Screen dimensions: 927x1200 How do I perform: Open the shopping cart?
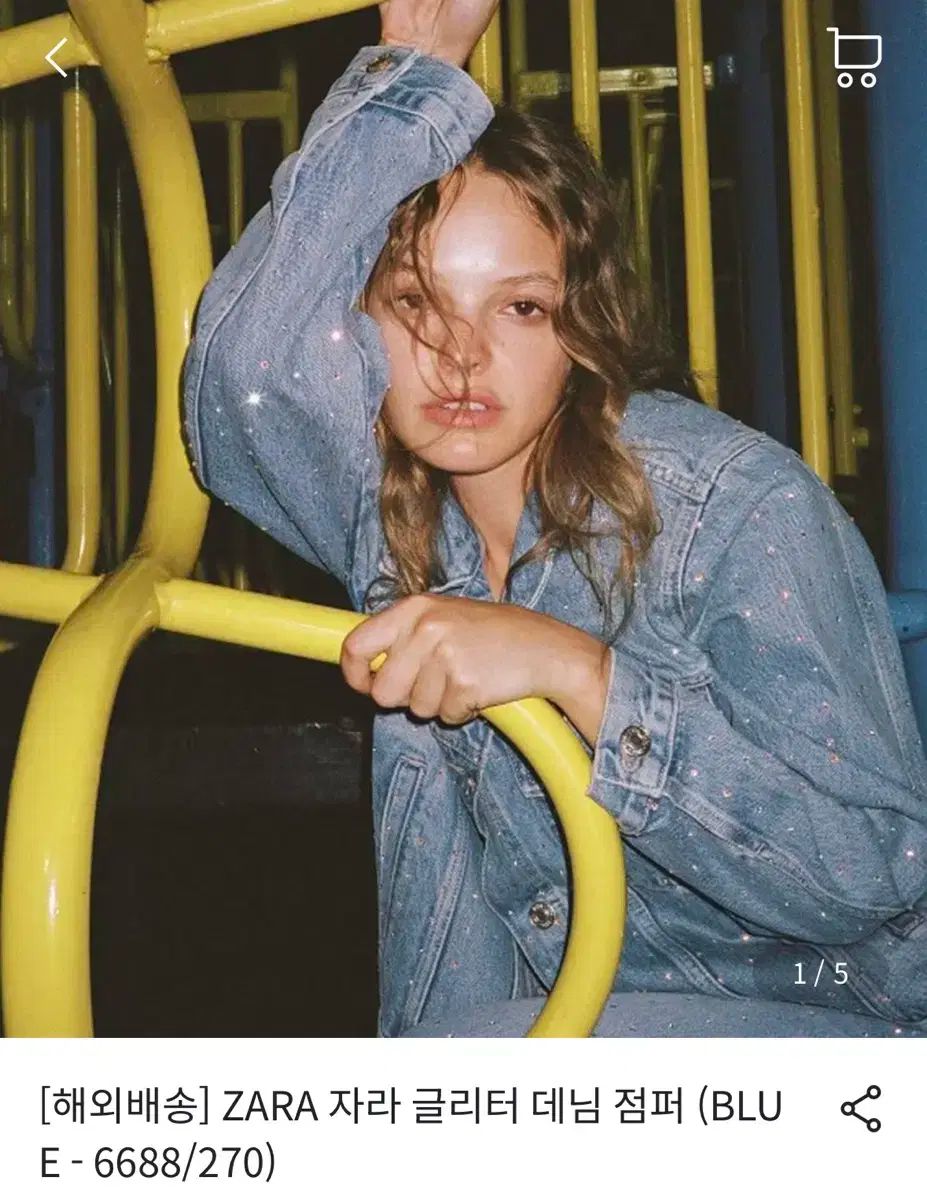click(x=853, y=58)
